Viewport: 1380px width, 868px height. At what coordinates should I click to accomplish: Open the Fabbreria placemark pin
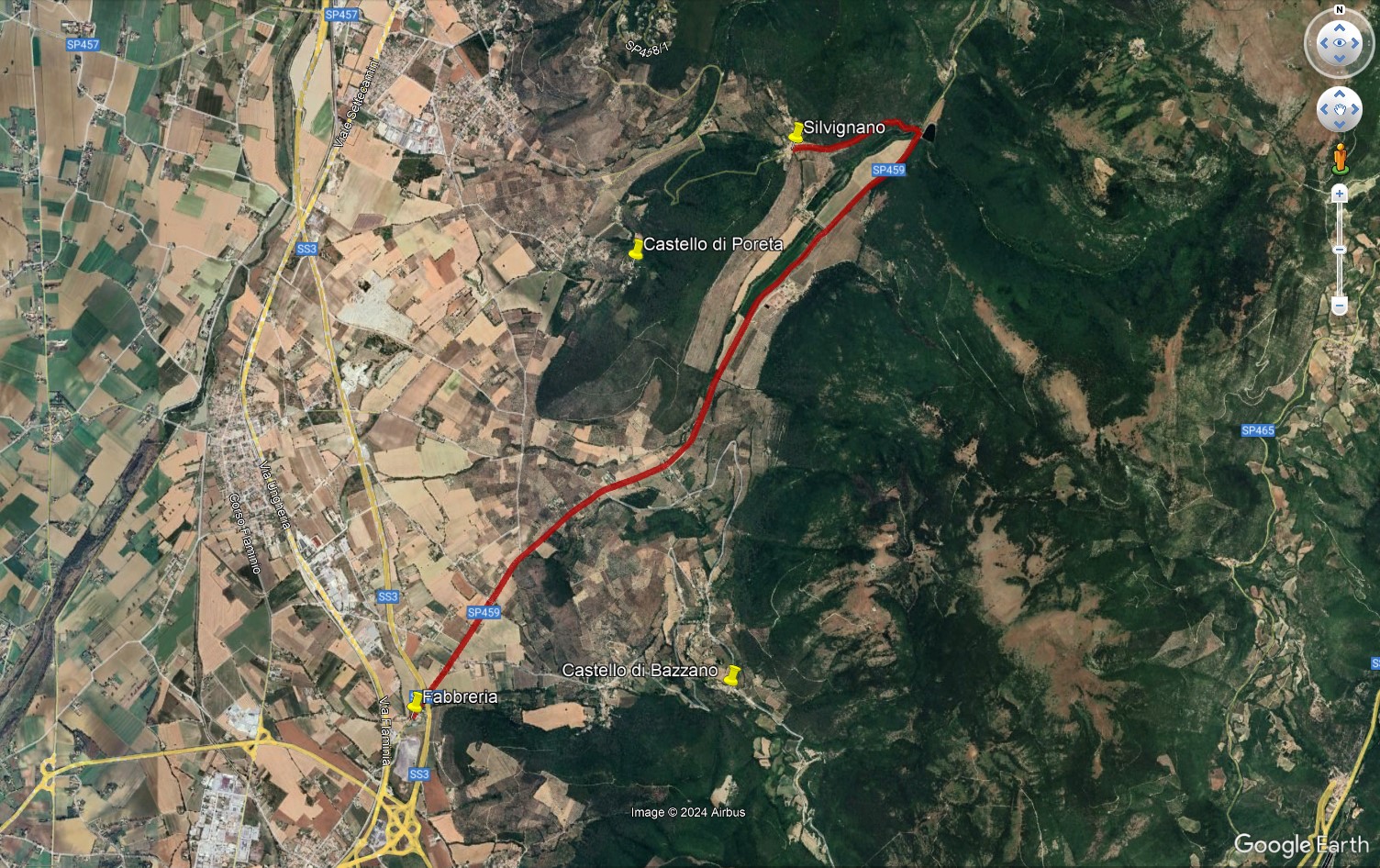point(416,702)
